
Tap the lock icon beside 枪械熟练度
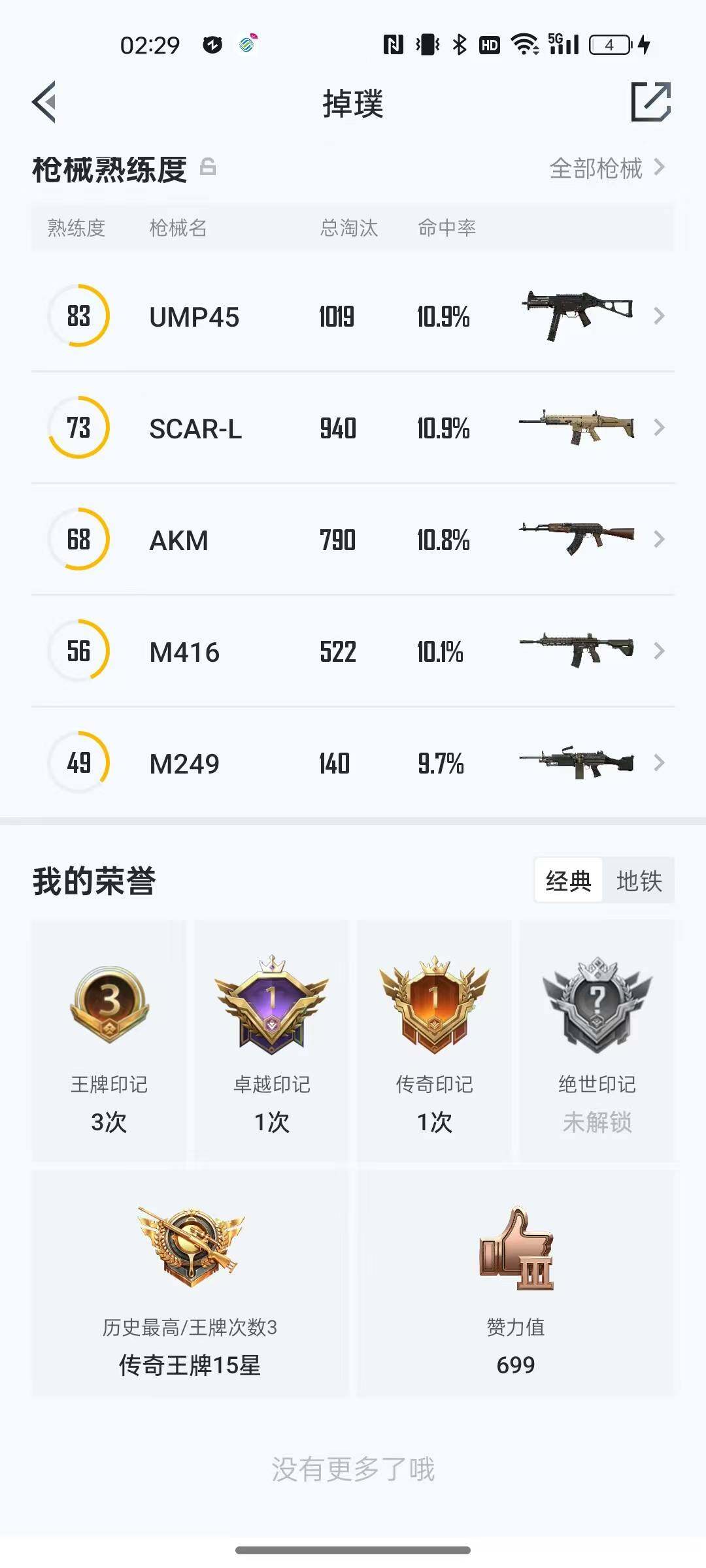click(x=208, y=167)
